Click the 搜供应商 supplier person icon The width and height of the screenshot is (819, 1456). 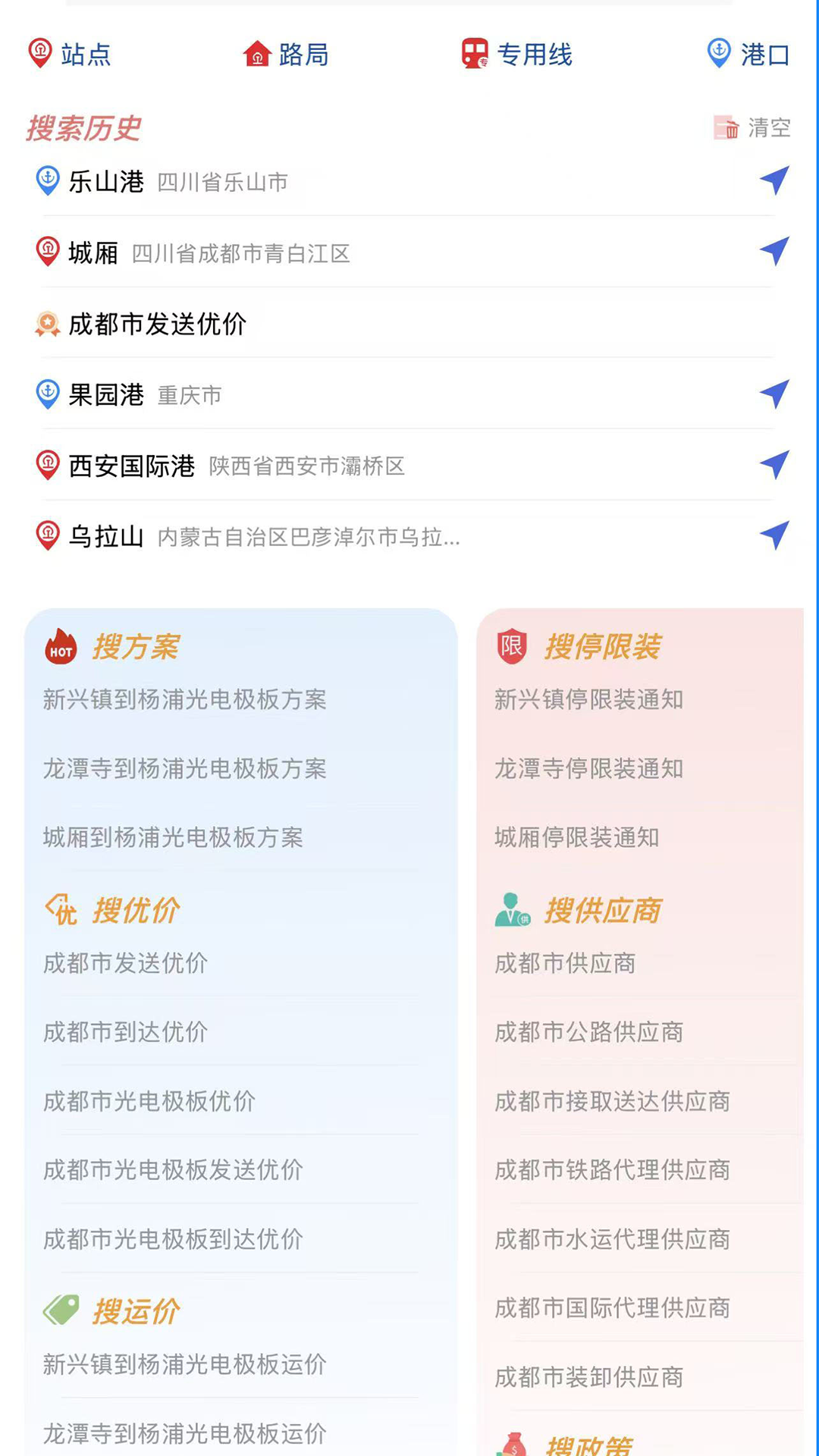[x=513, y=912]
